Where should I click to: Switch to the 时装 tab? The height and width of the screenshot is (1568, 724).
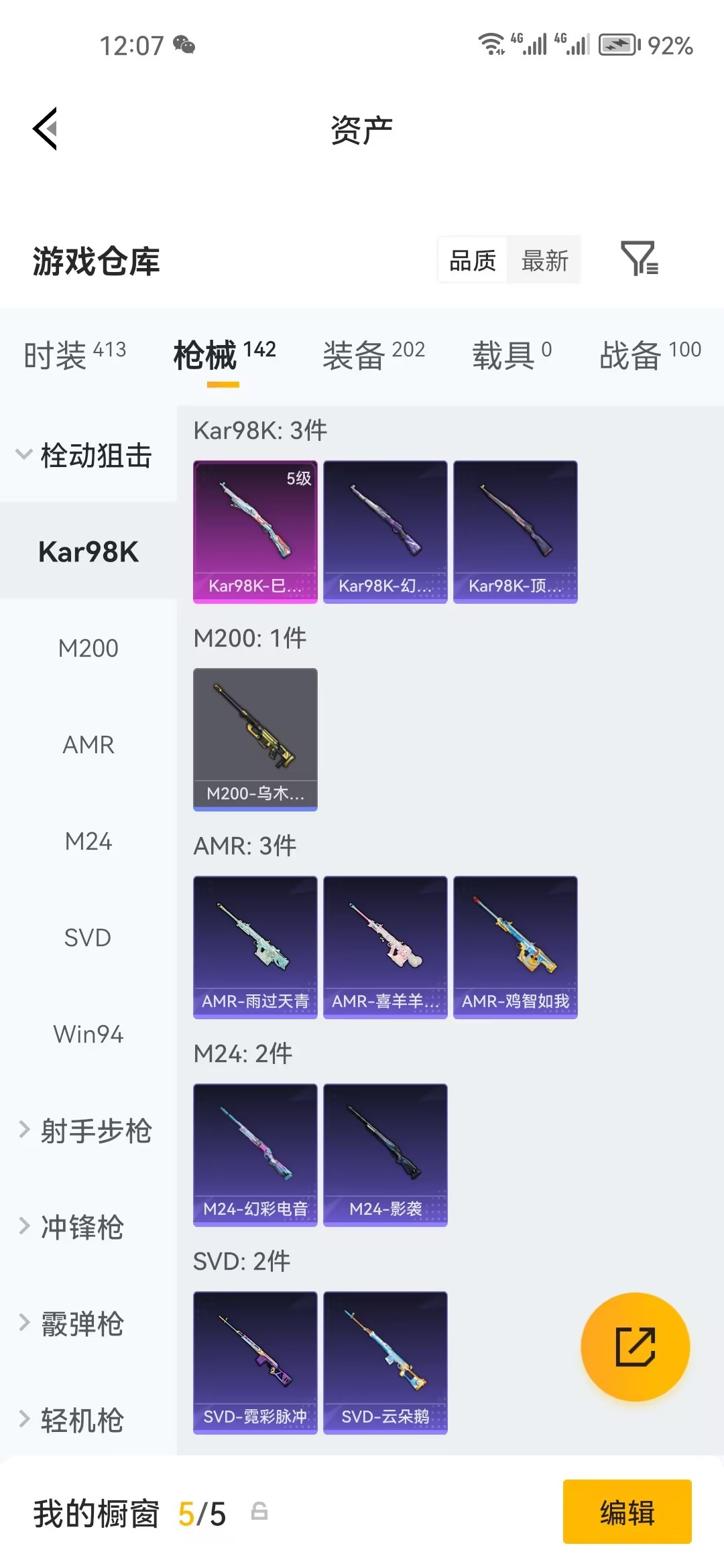point(74,354)
